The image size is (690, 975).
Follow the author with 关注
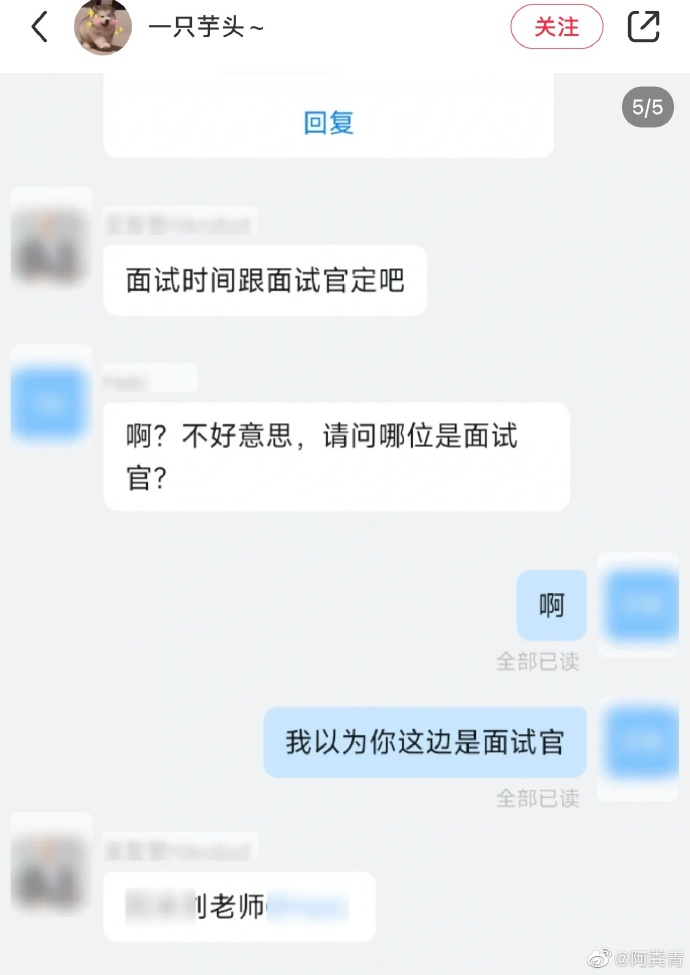coord(557,28)
